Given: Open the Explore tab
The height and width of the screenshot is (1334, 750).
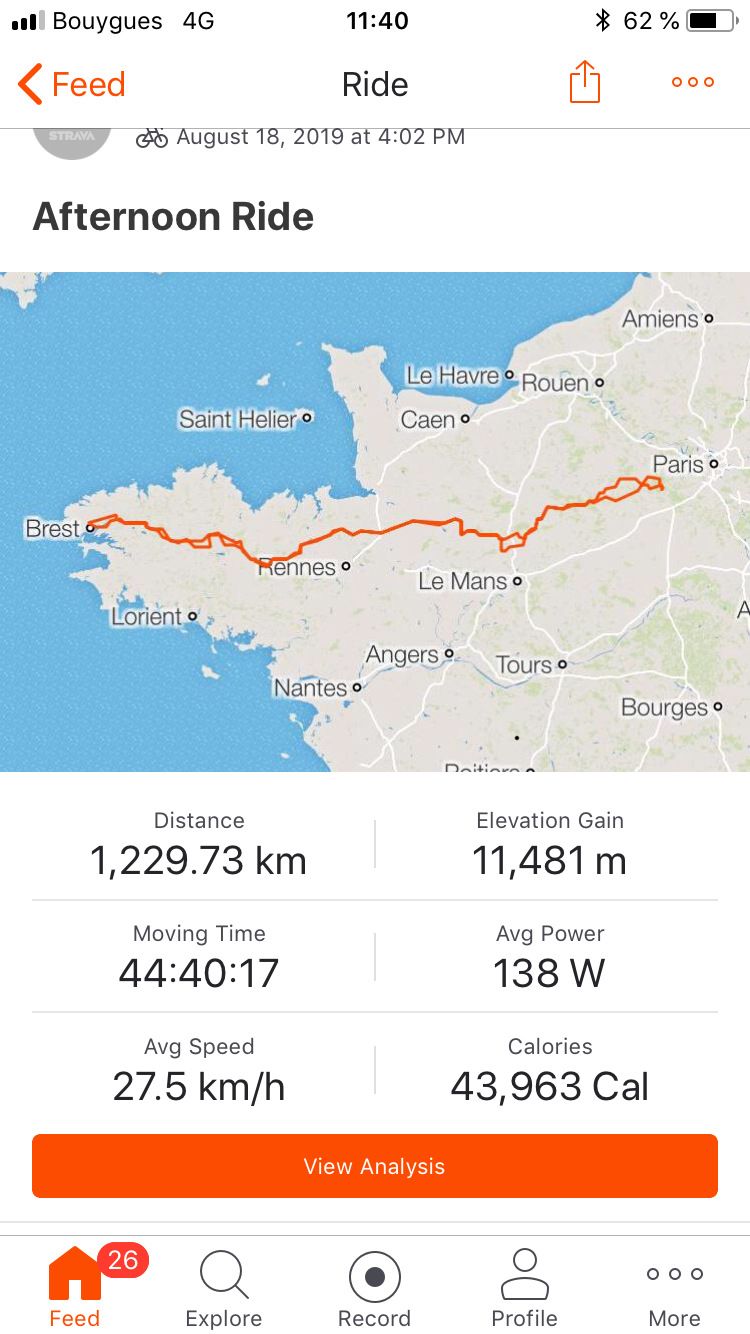Looking at the screenshot, I should 224,1287.
